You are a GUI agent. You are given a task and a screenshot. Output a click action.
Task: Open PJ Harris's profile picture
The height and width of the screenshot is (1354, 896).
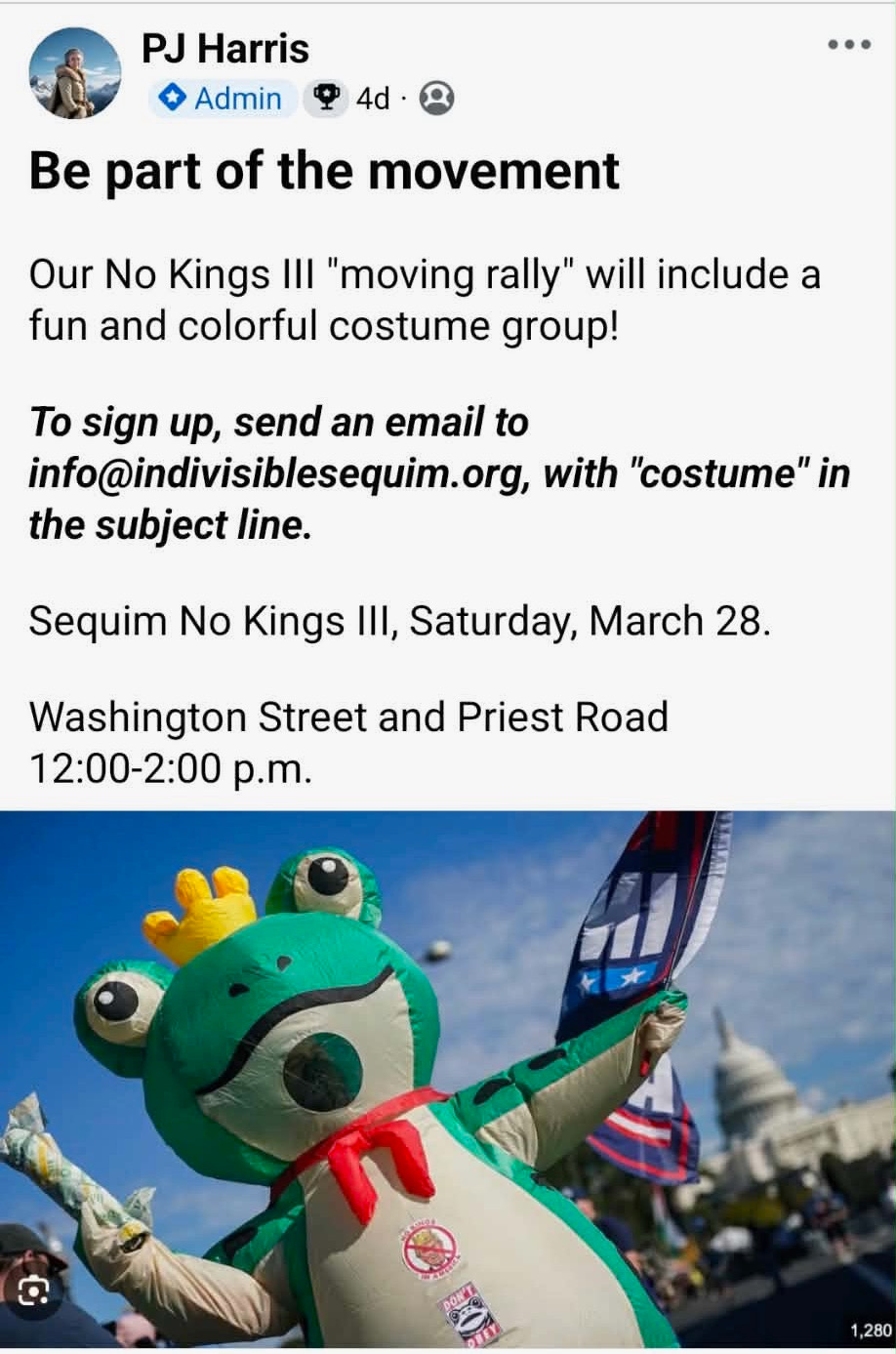(x=75, y=74)
